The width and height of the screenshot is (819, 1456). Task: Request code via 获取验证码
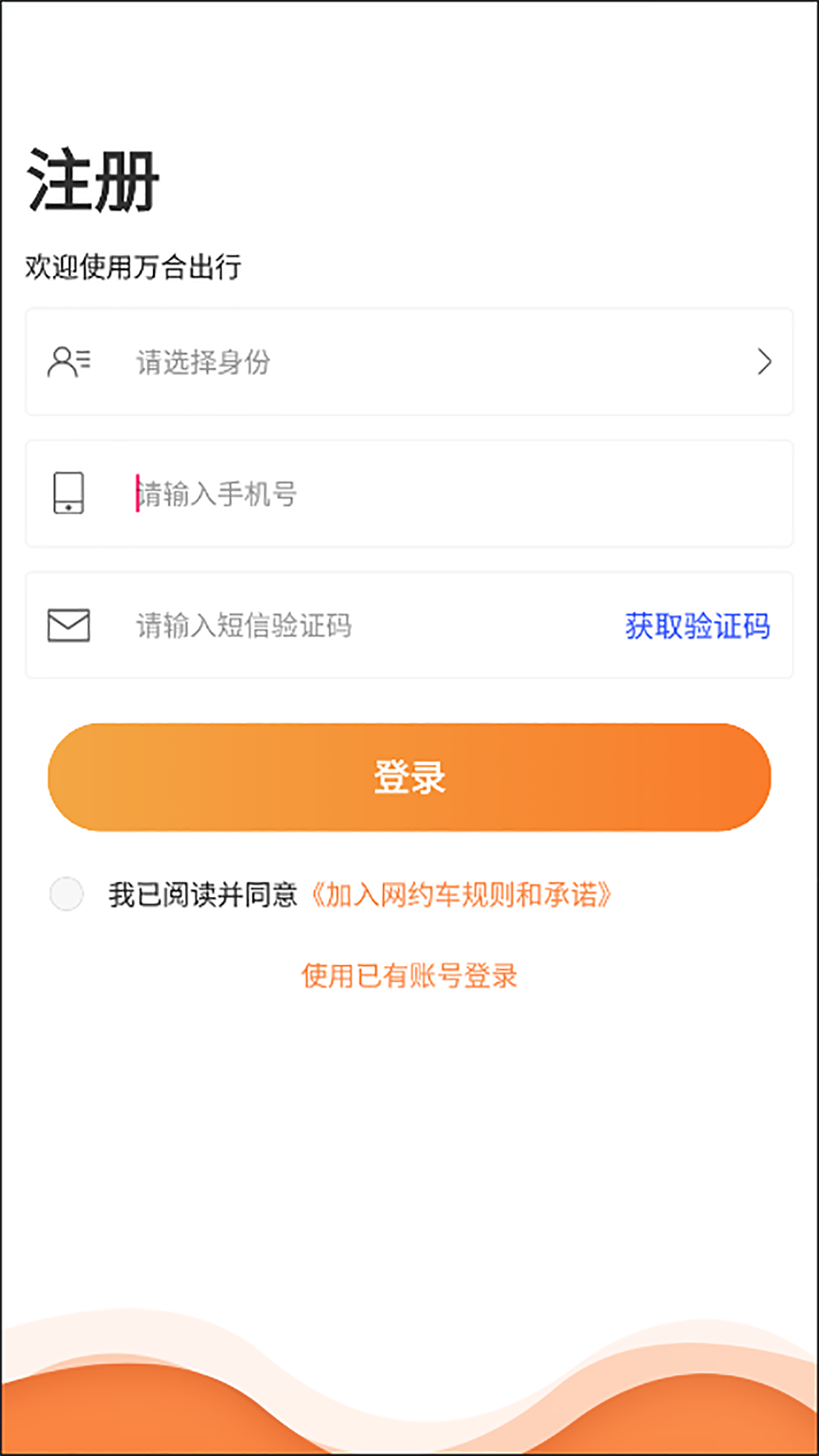point(697,626)
